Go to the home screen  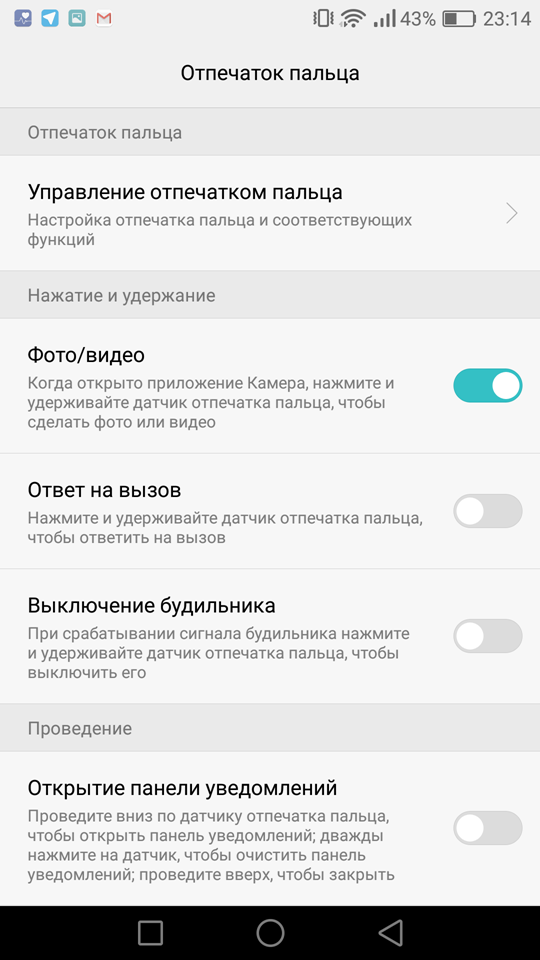coord(270,932)
